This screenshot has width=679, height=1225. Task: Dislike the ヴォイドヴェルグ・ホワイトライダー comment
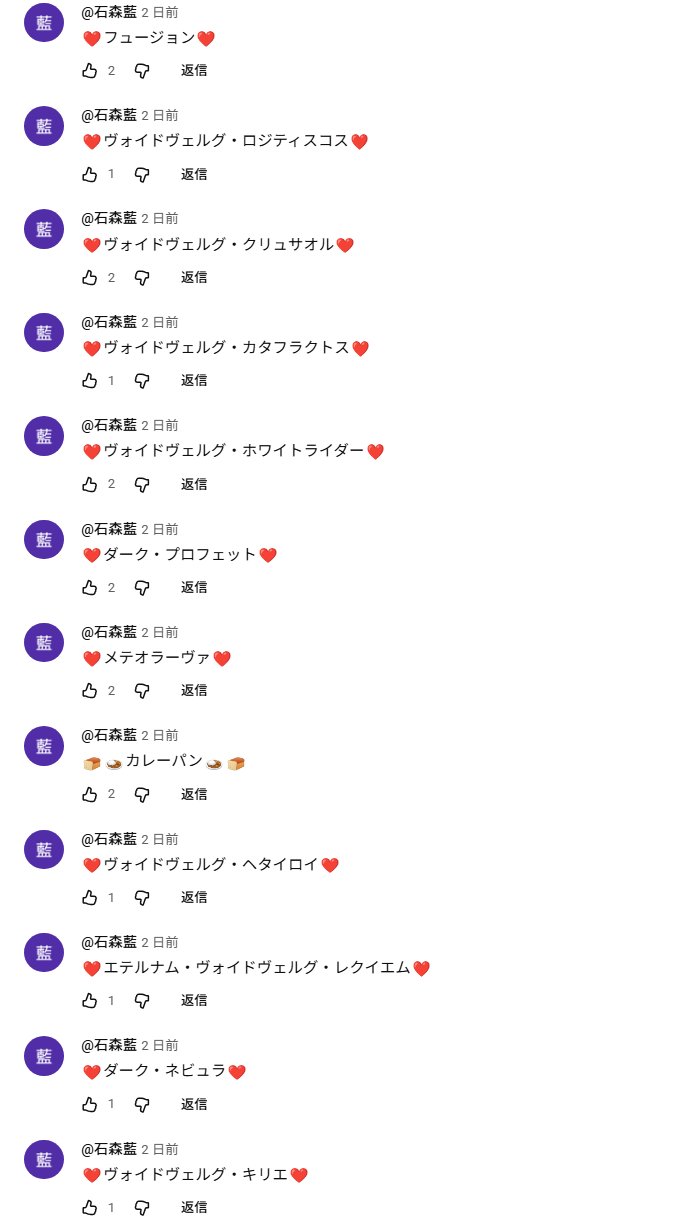click(142, 484)
